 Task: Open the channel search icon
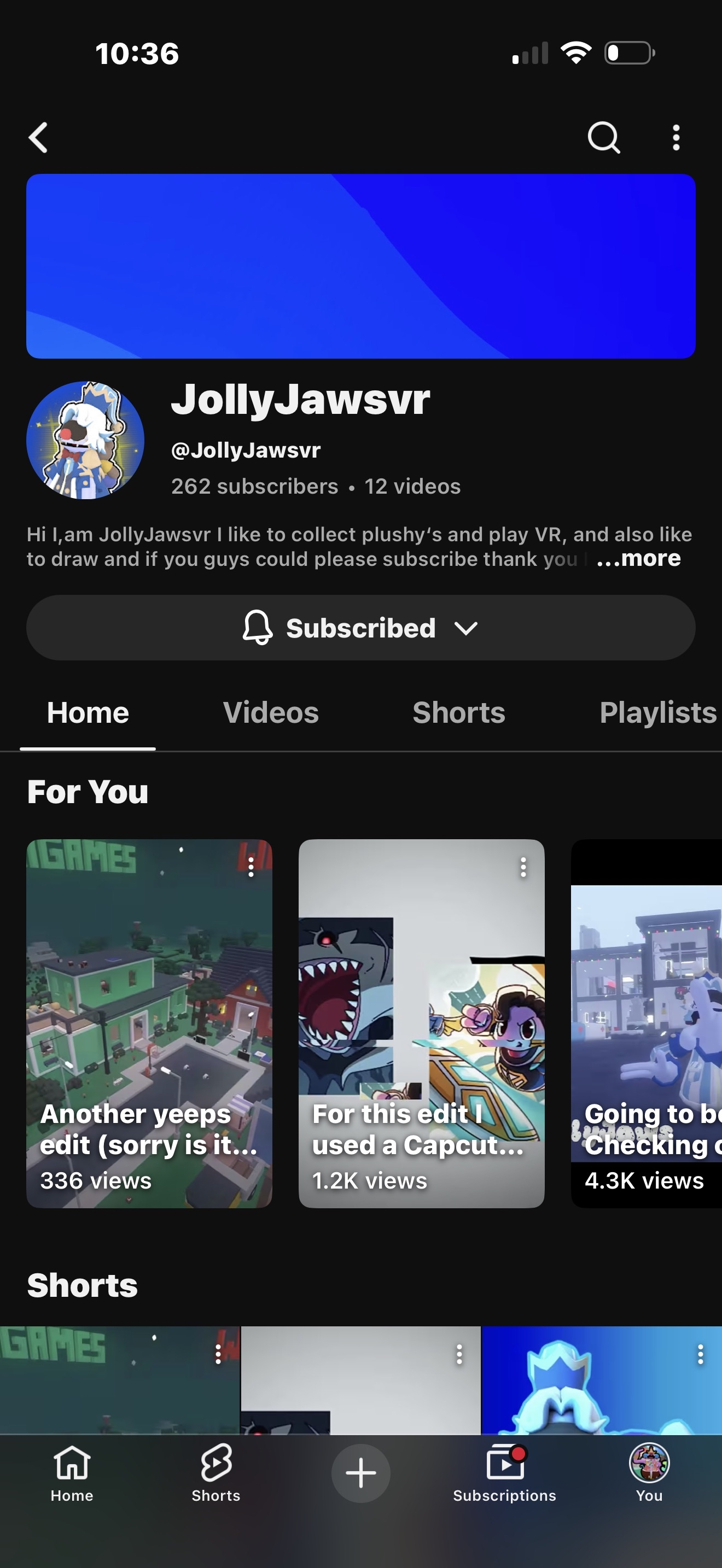(603, 138)
